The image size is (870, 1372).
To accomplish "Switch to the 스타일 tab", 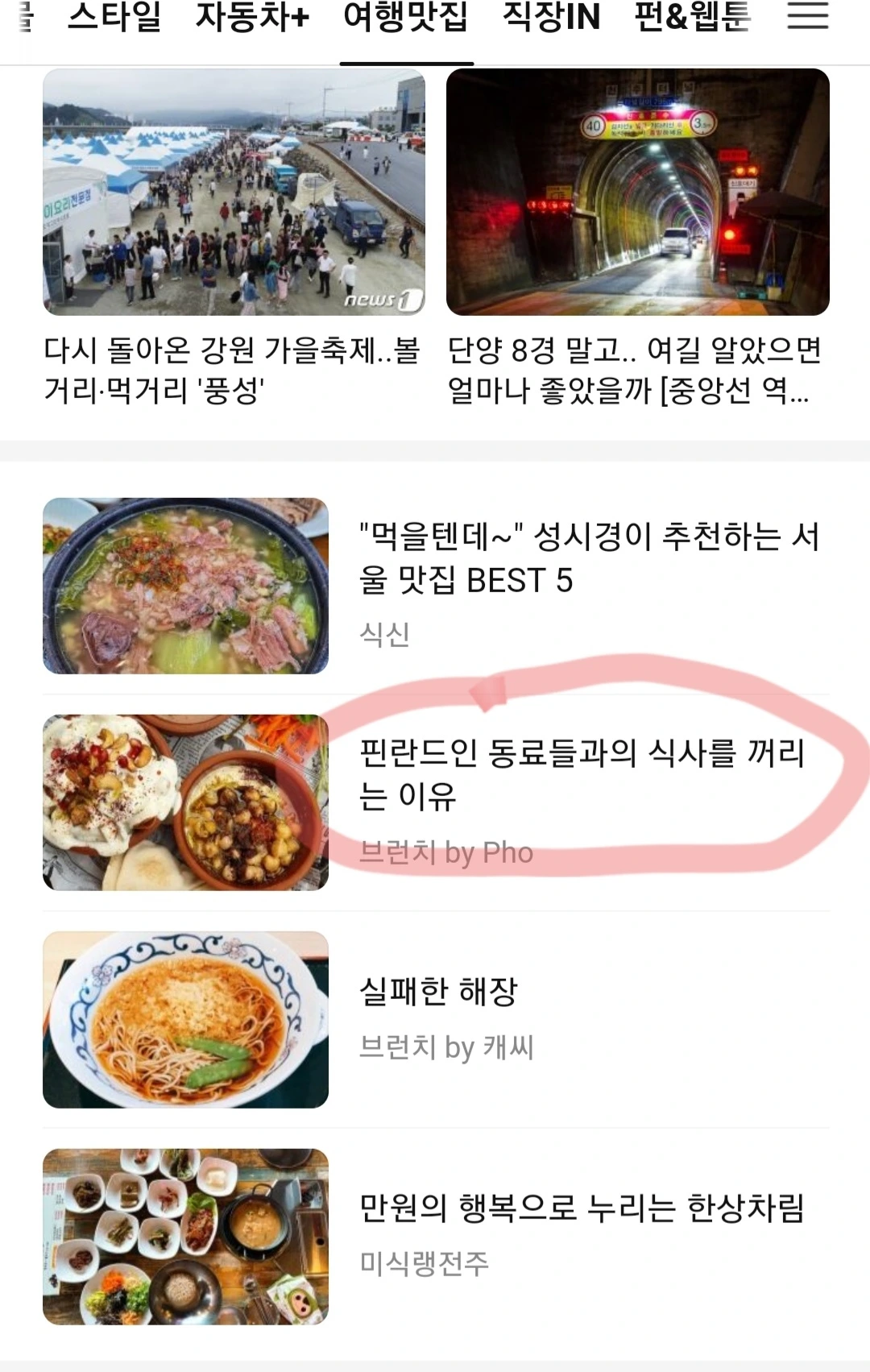I will 114,18.
